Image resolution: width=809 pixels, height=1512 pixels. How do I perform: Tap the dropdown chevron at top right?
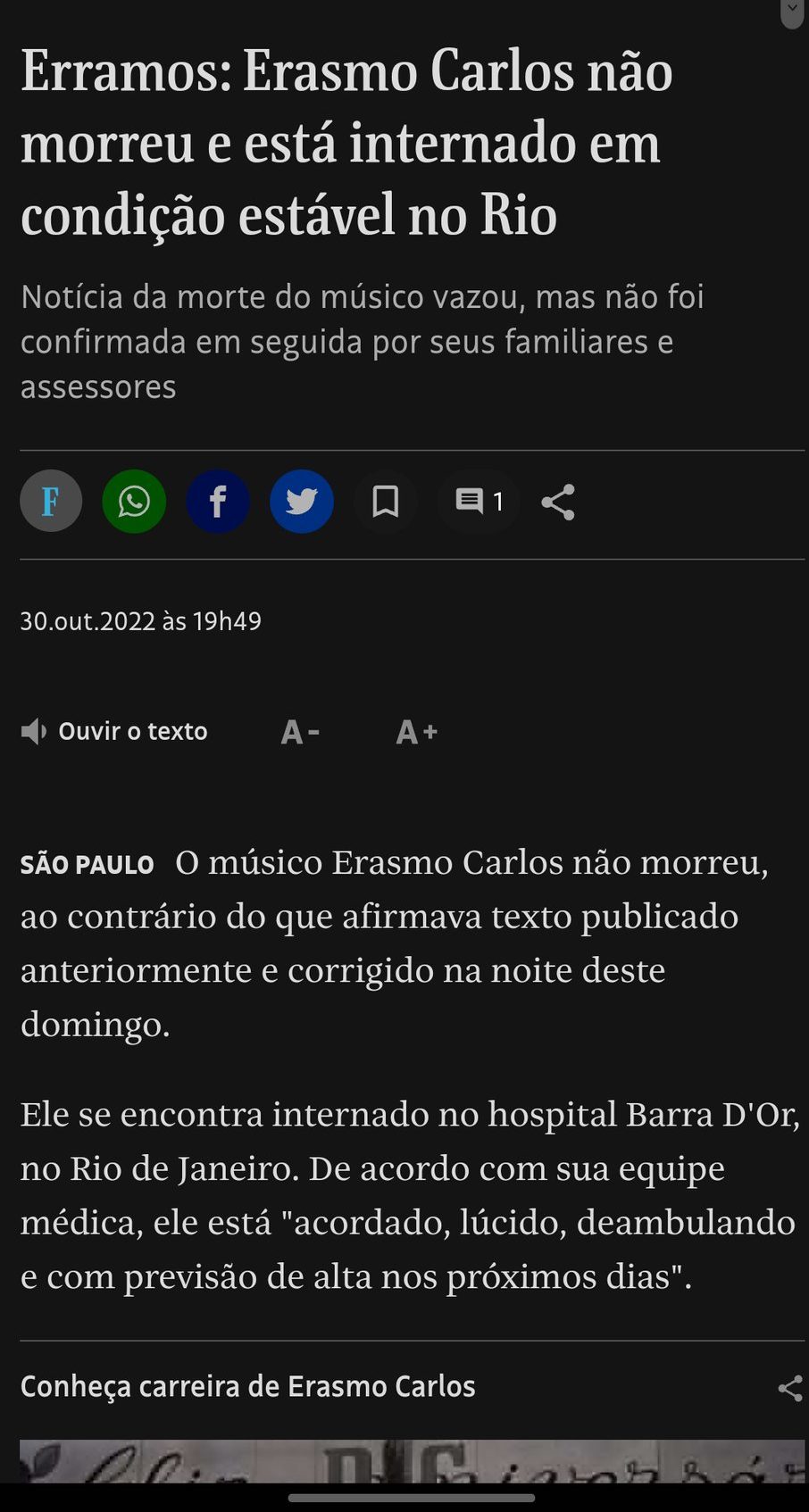[792, 12]
